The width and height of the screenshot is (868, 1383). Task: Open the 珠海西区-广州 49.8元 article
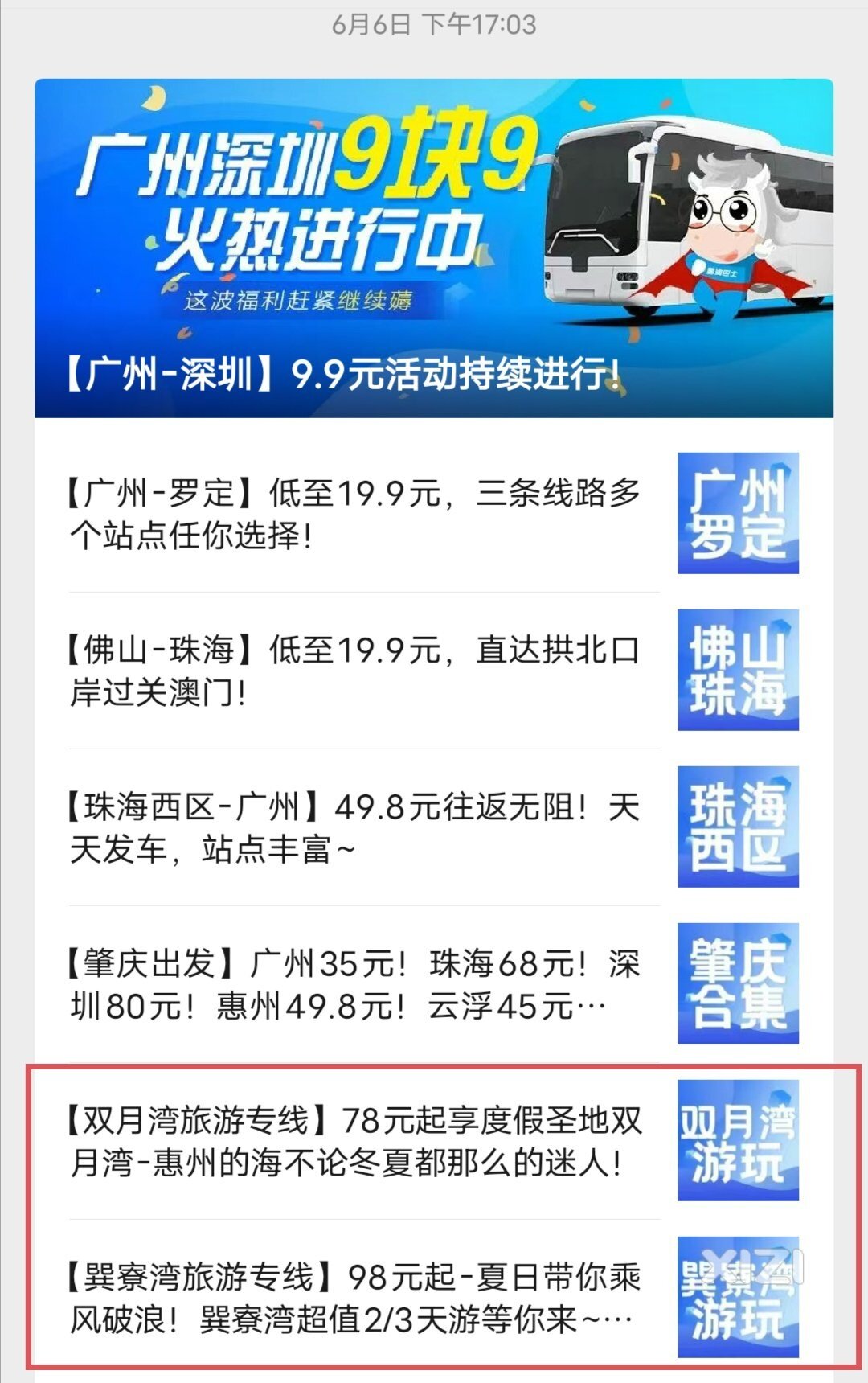354,827
